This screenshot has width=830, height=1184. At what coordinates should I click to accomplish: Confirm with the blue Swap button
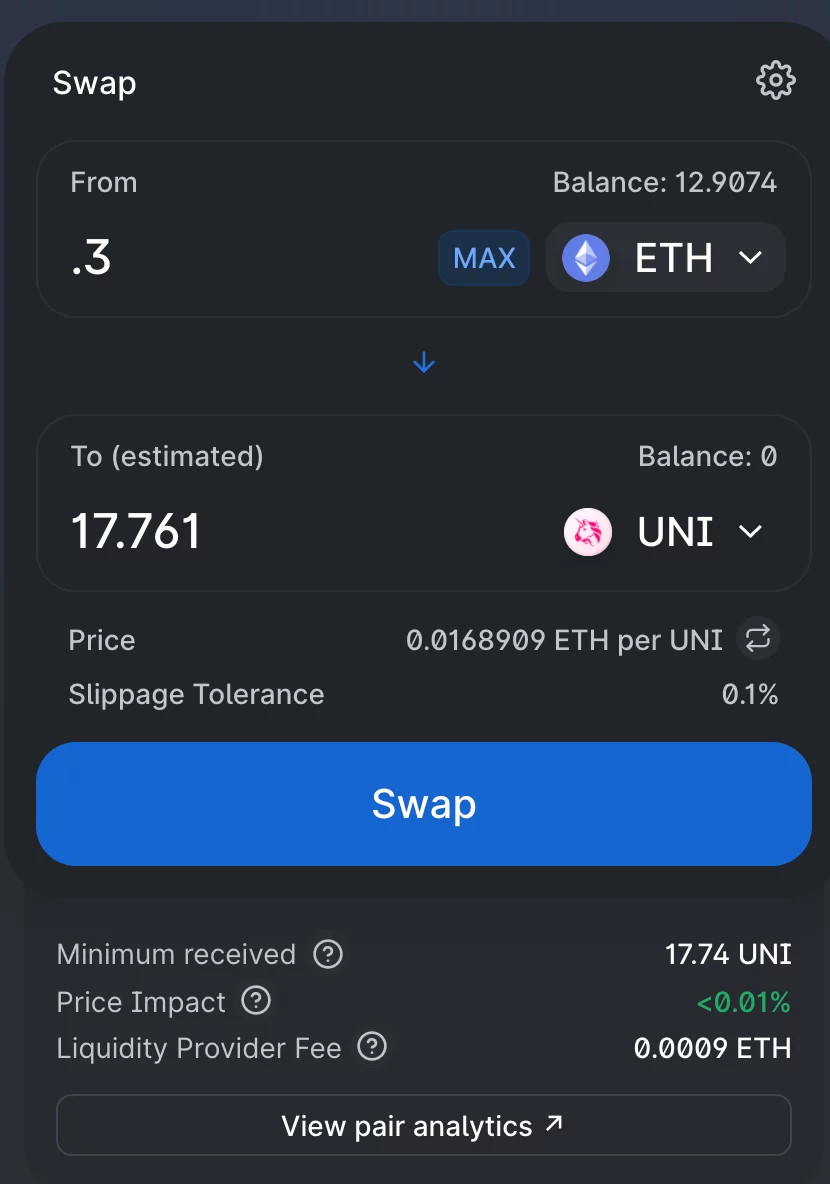pos(424,804)
